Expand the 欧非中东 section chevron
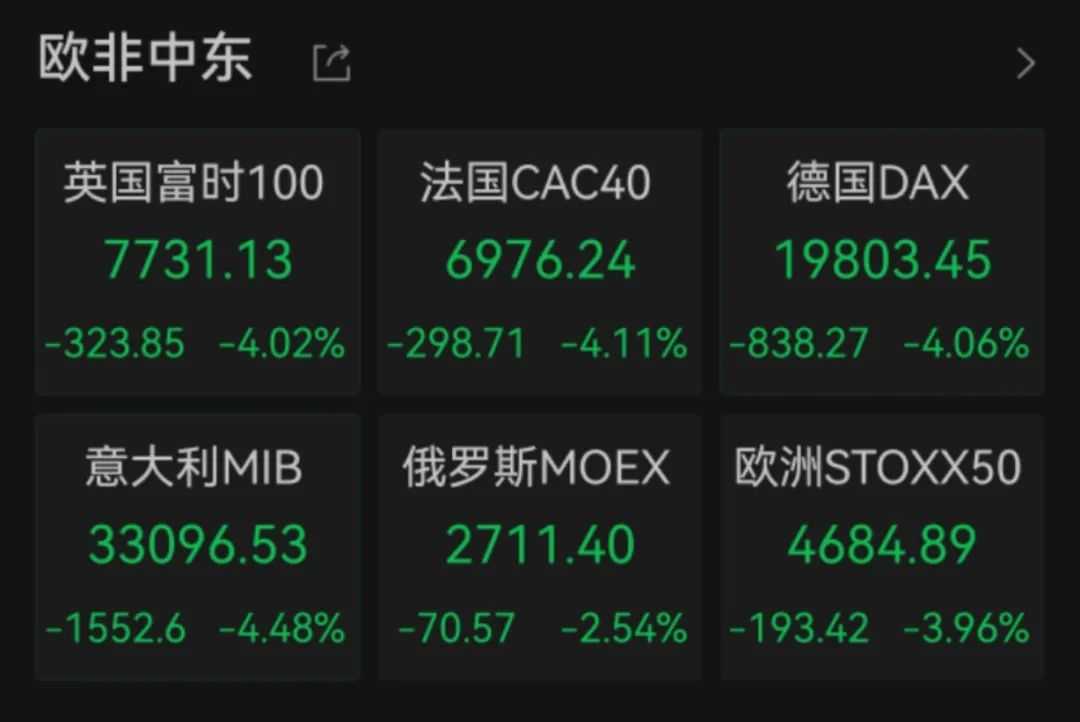The height and width of the screenshot is (722, 1080). (x=1025, y=64)
